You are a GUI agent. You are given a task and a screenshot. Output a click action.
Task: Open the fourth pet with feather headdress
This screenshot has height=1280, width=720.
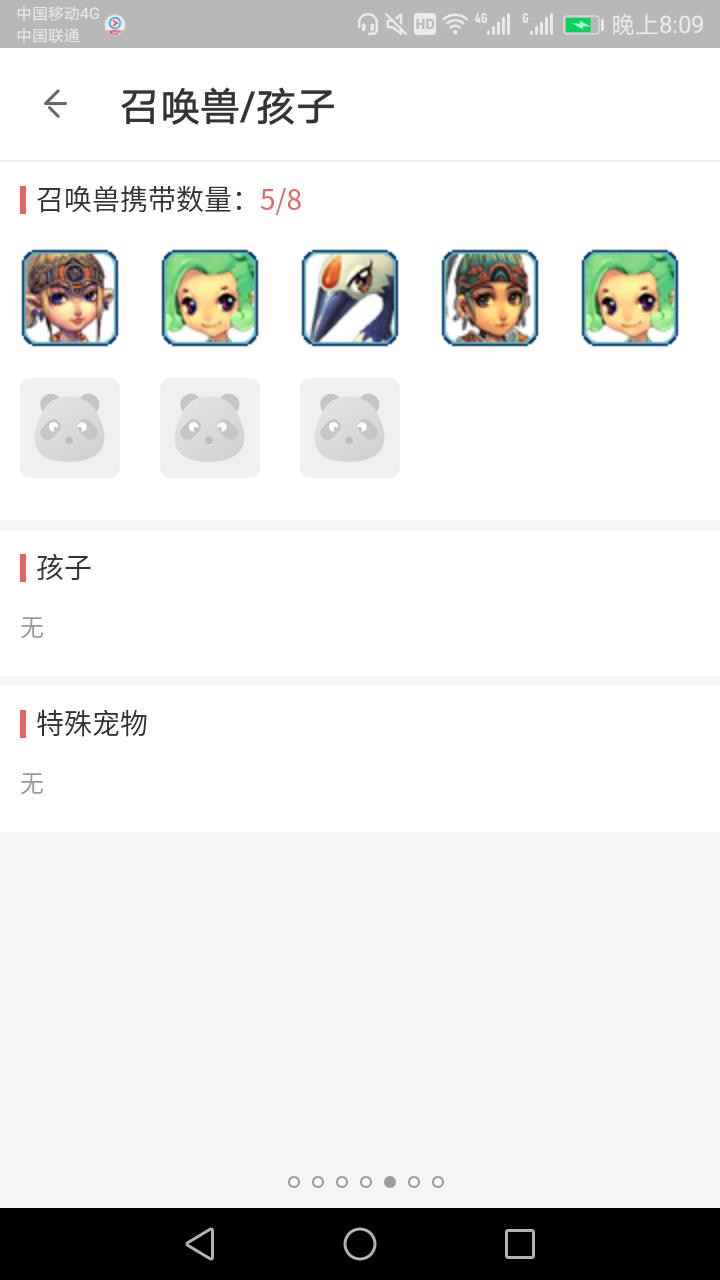point(490,298)
